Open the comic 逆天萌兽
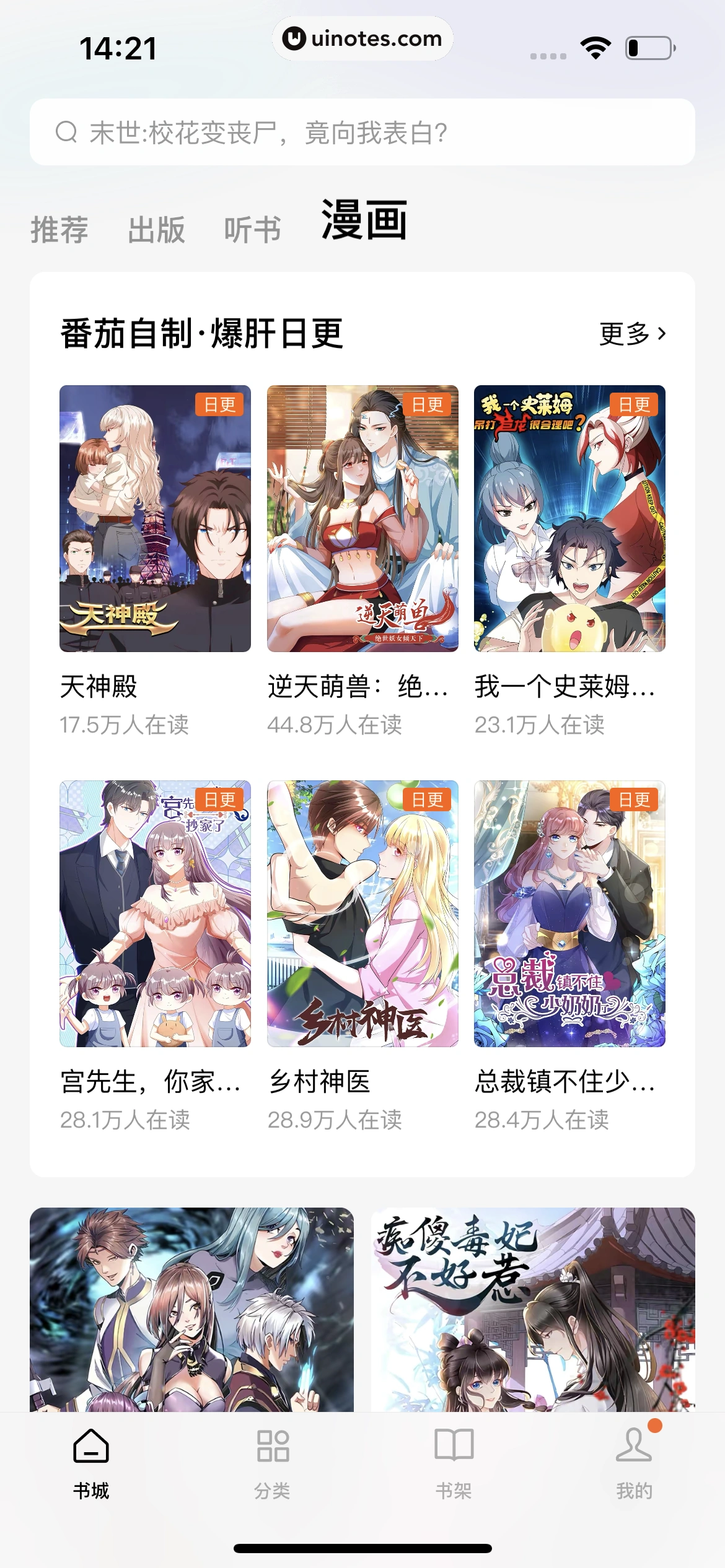725x1568 pixels. [362, 518]
